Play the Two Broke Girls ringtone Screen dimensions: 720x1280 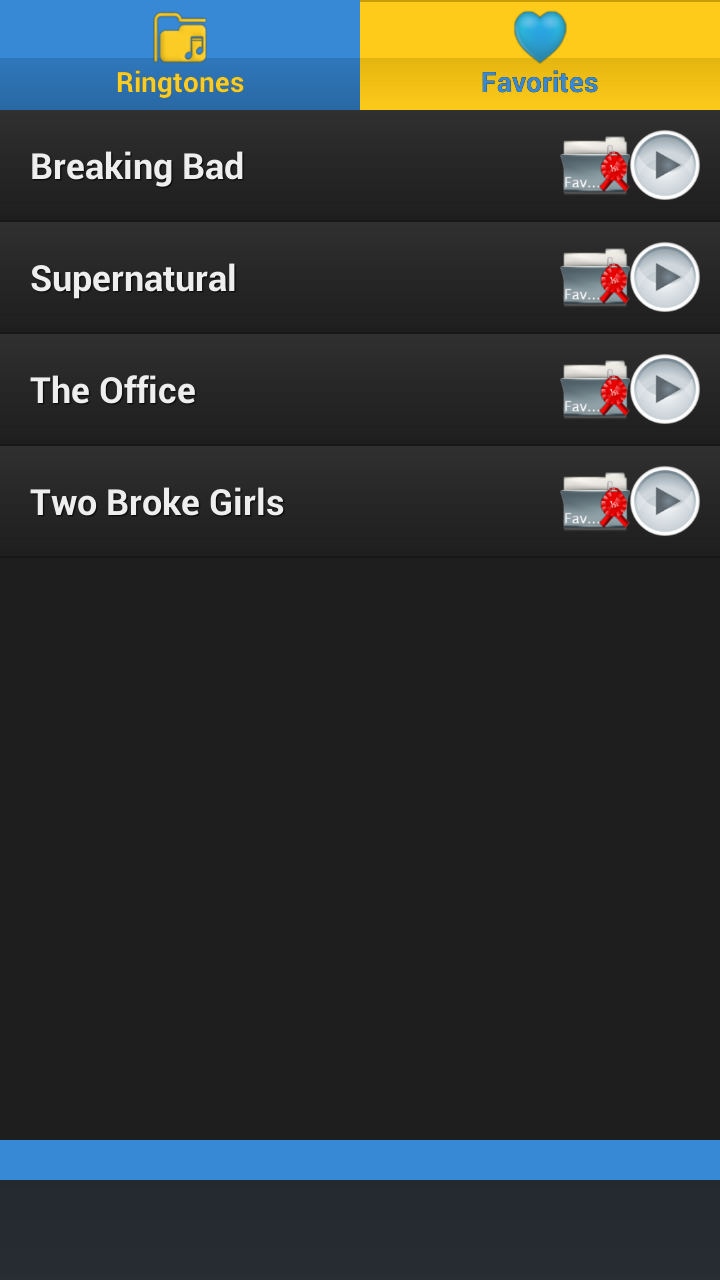[664, 502]
